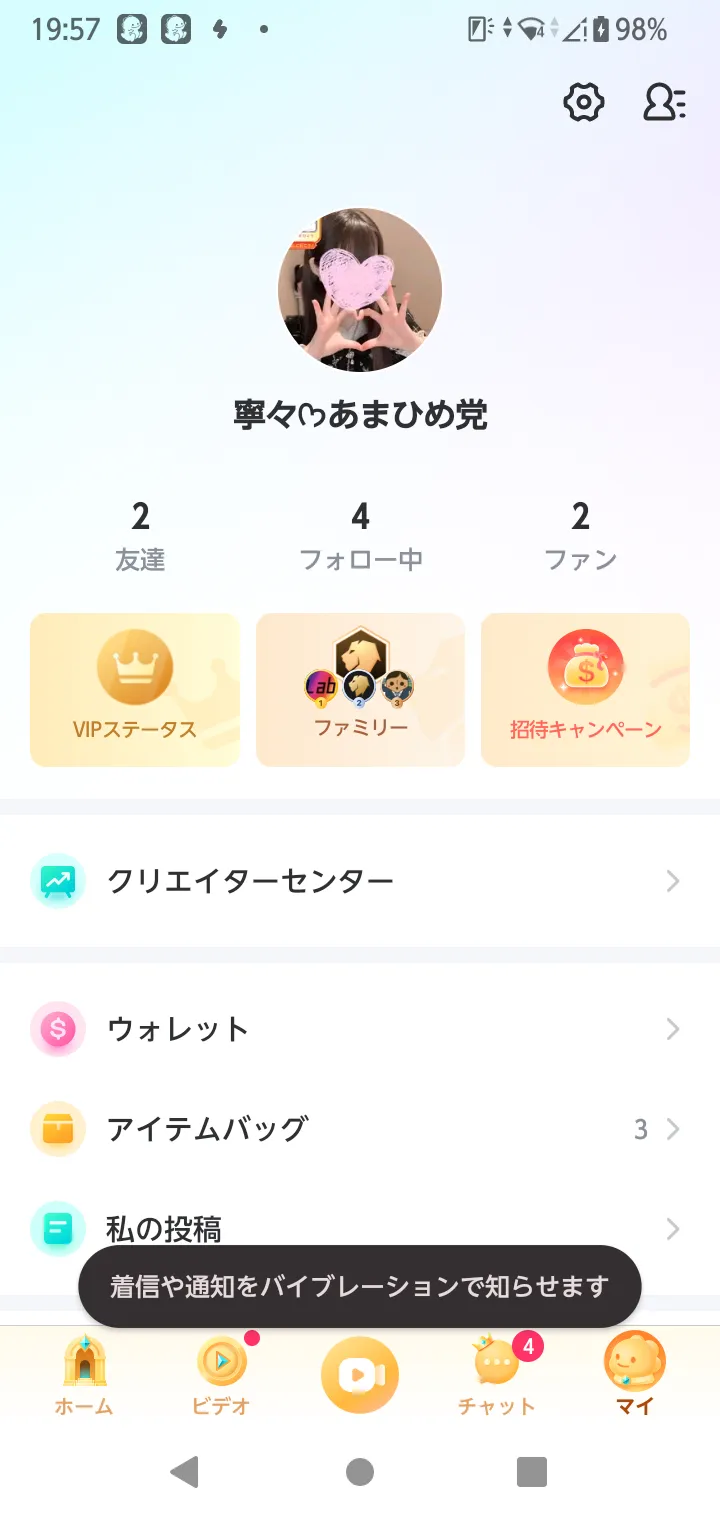The width and height of the screenshot is (720, 1520).
Task: Select the マイ tab
Action: 635,1376
